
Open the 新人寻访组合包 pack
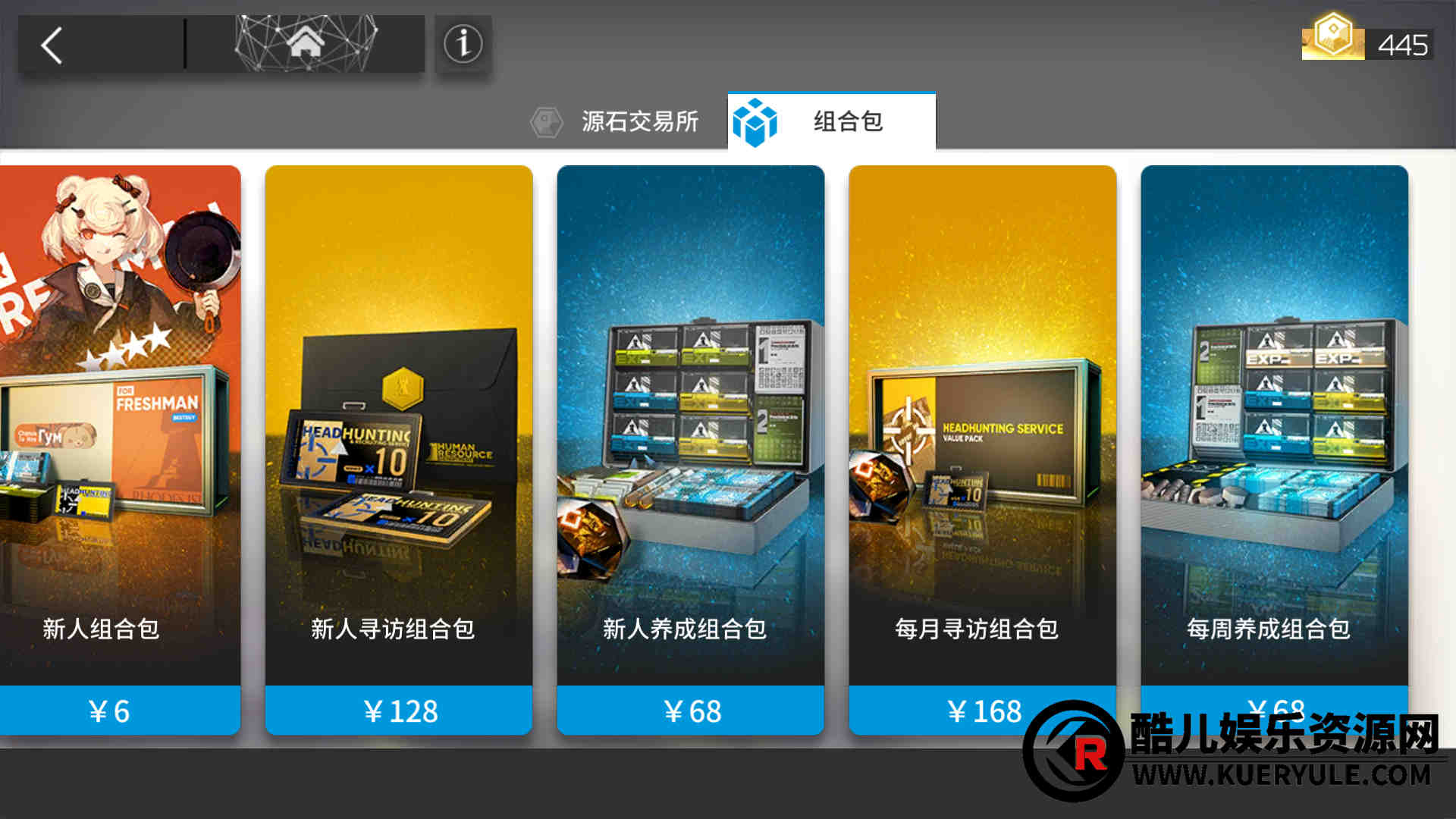pyautogui.click(x=399, y=425)
